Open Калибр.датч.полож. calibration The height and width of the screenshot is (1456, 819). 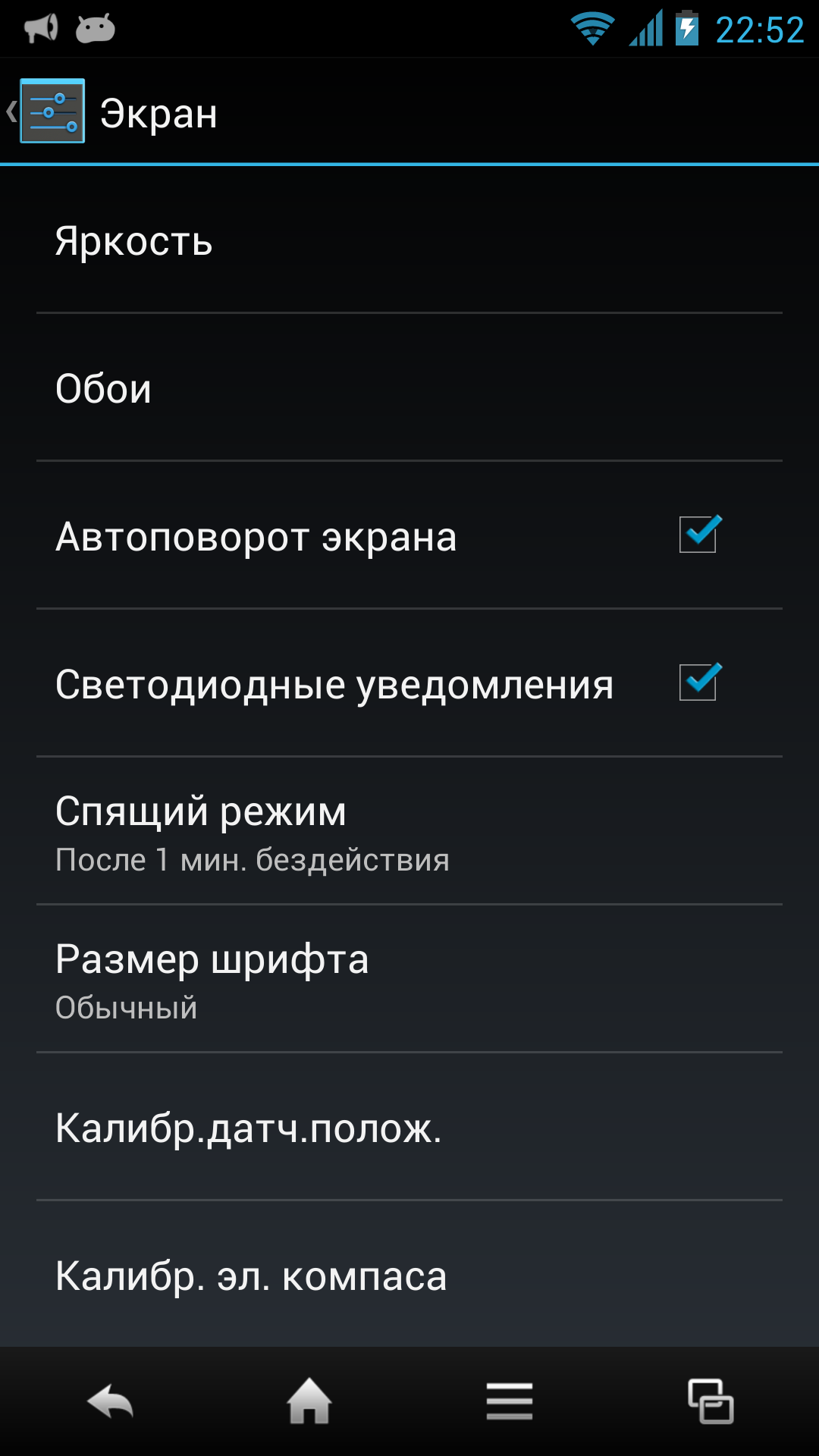pos(409,1127)
